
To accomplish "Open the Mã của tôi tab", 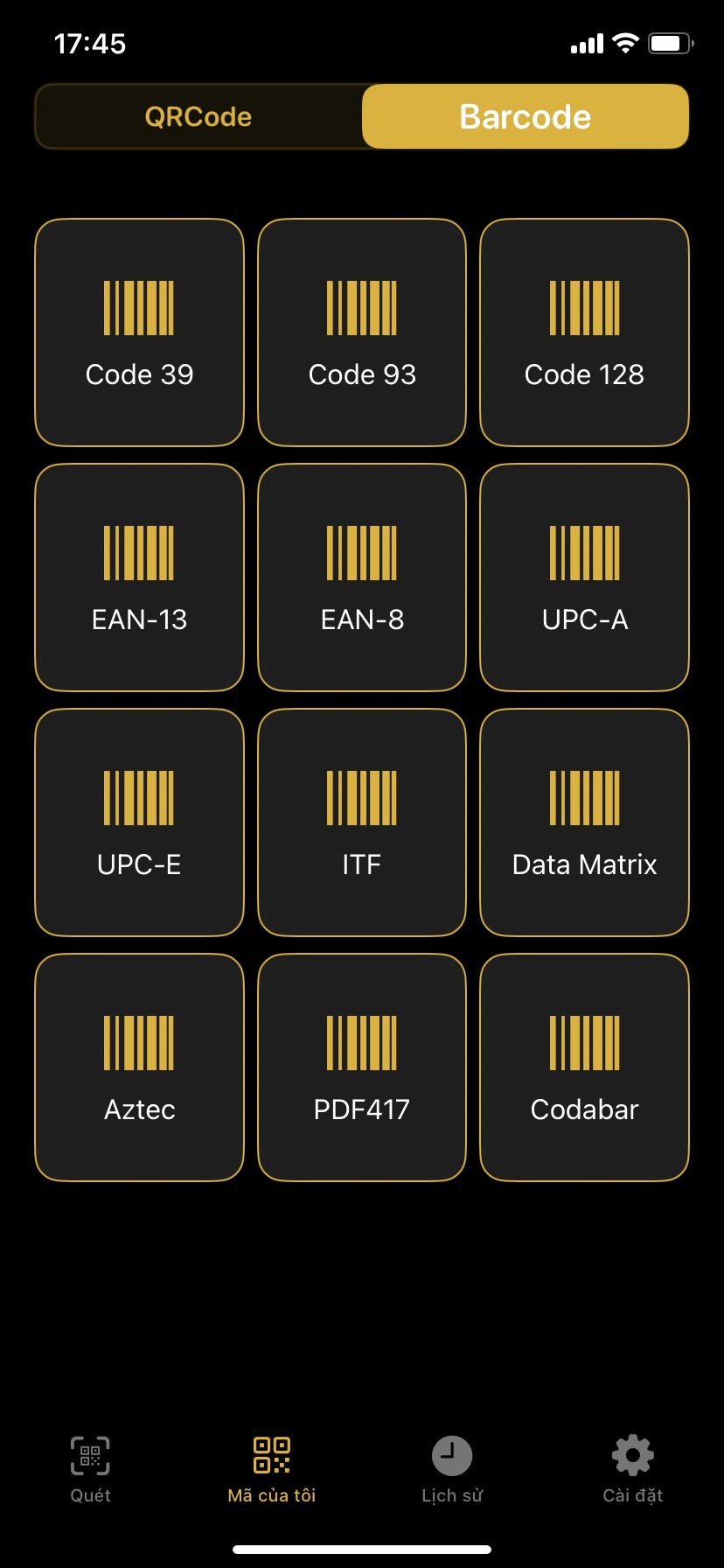I will click(x=272, y=1470).
